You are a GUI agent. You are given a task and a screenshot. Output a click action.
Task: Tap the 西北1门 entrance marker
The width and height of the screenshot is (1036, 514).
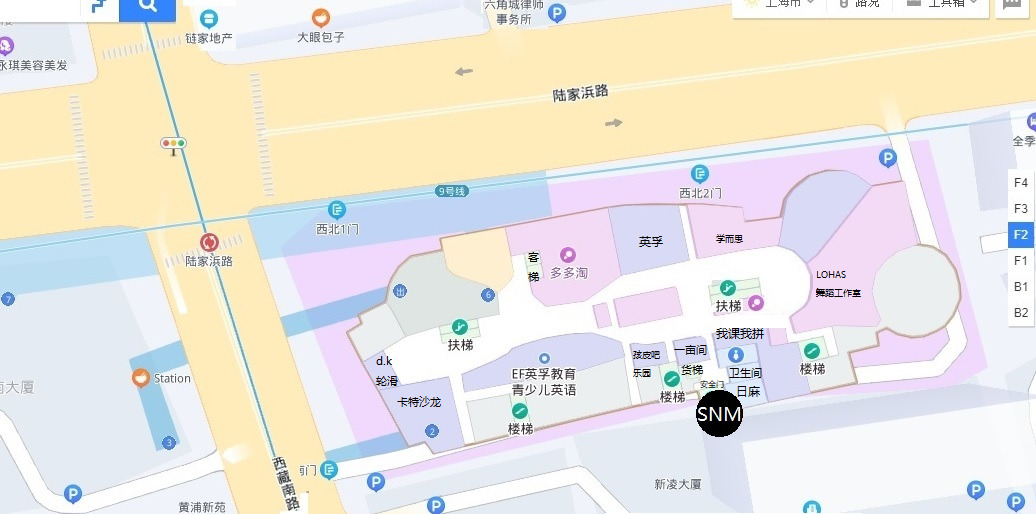pyautogui.click(x=336, y=209)
